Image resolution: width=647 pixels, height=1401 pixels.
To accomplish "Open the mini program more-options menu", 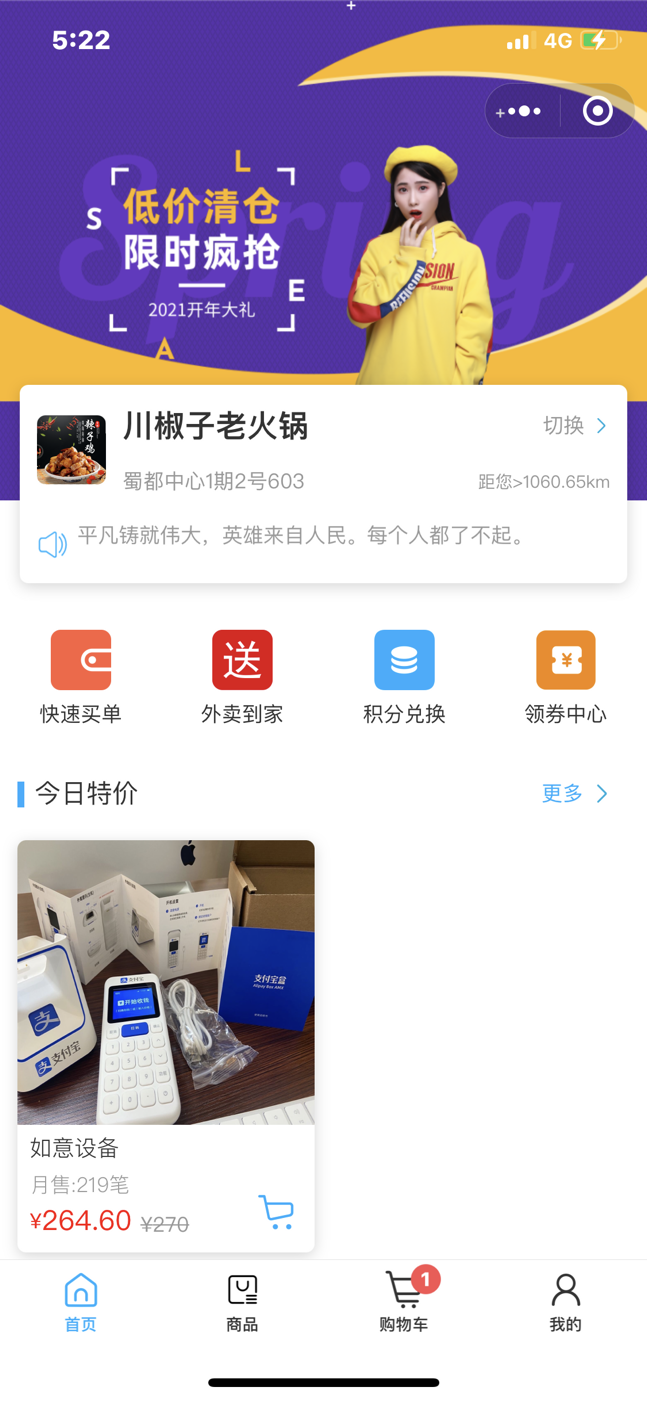I will (520, 111).
